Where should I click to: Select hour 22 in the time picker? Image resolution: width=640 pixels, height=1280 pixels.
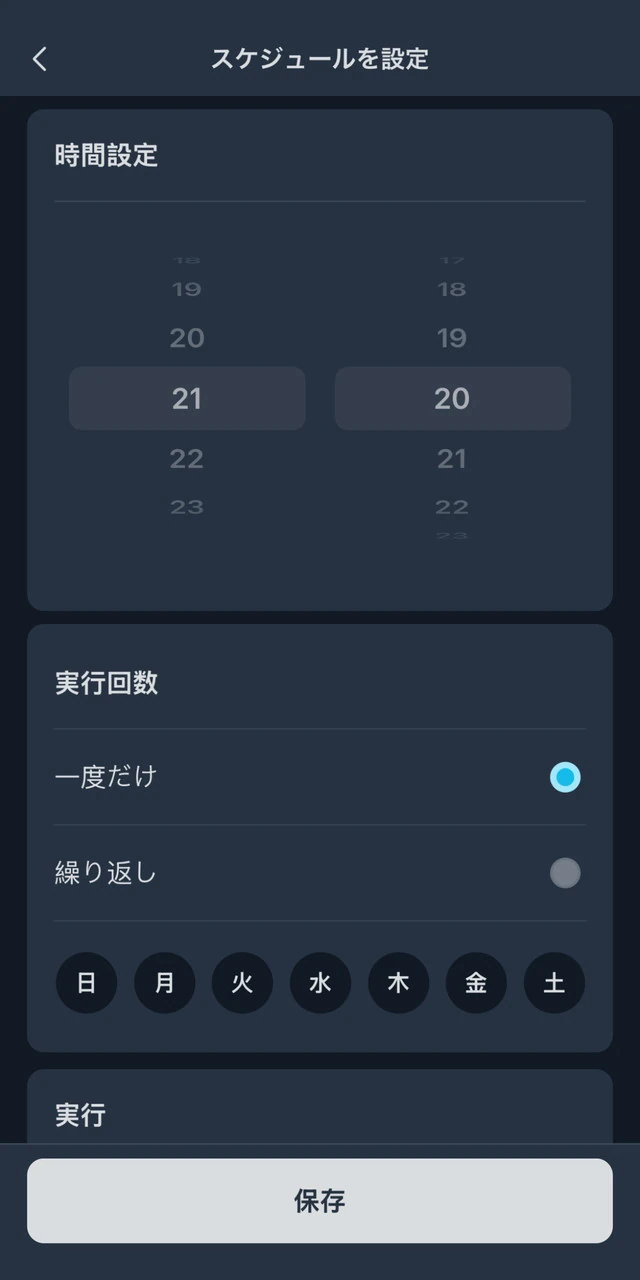tap(187, 459)
